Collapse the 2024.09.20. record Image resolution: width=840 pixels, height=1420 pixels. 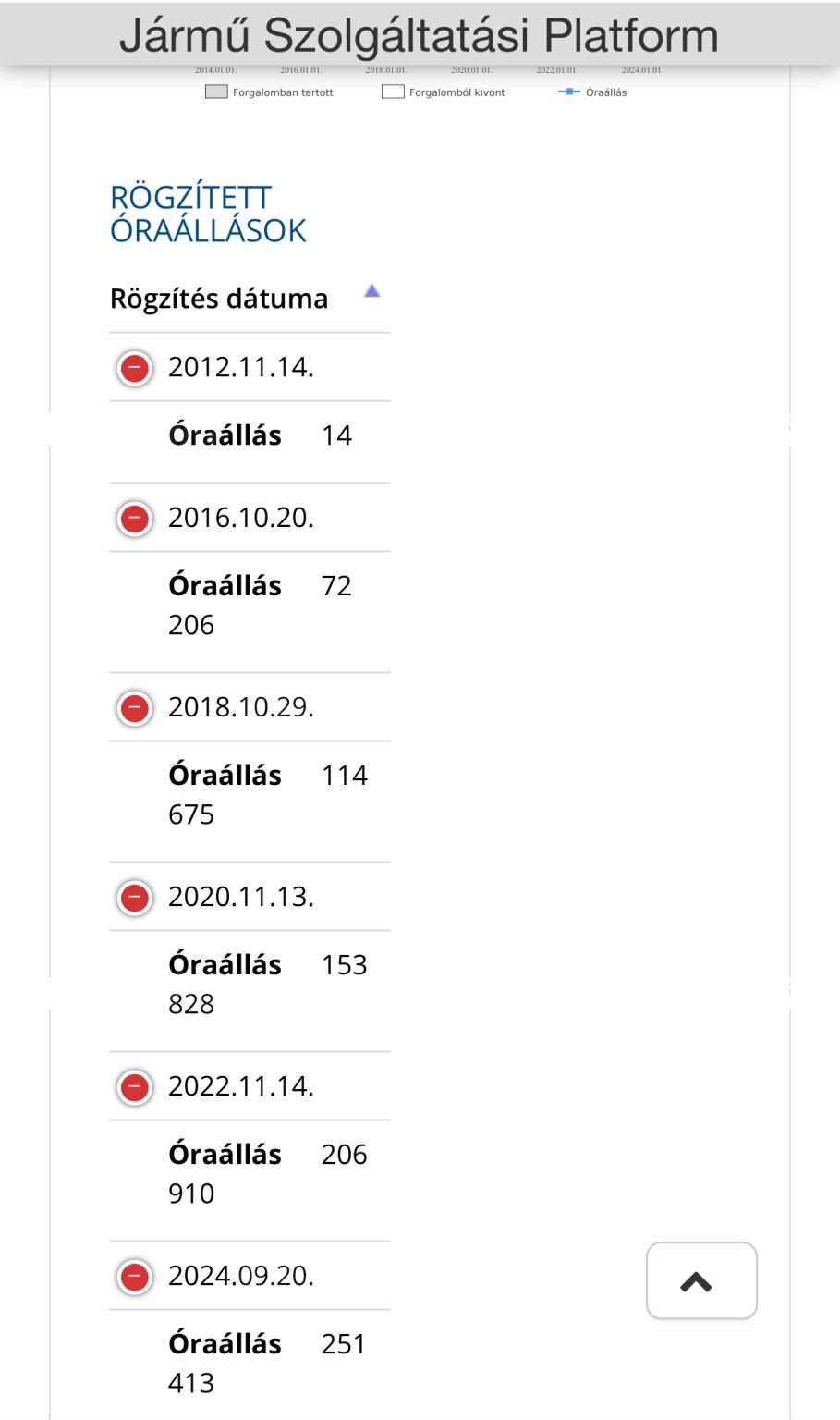pyautogui.click(x=135, y=1277)
